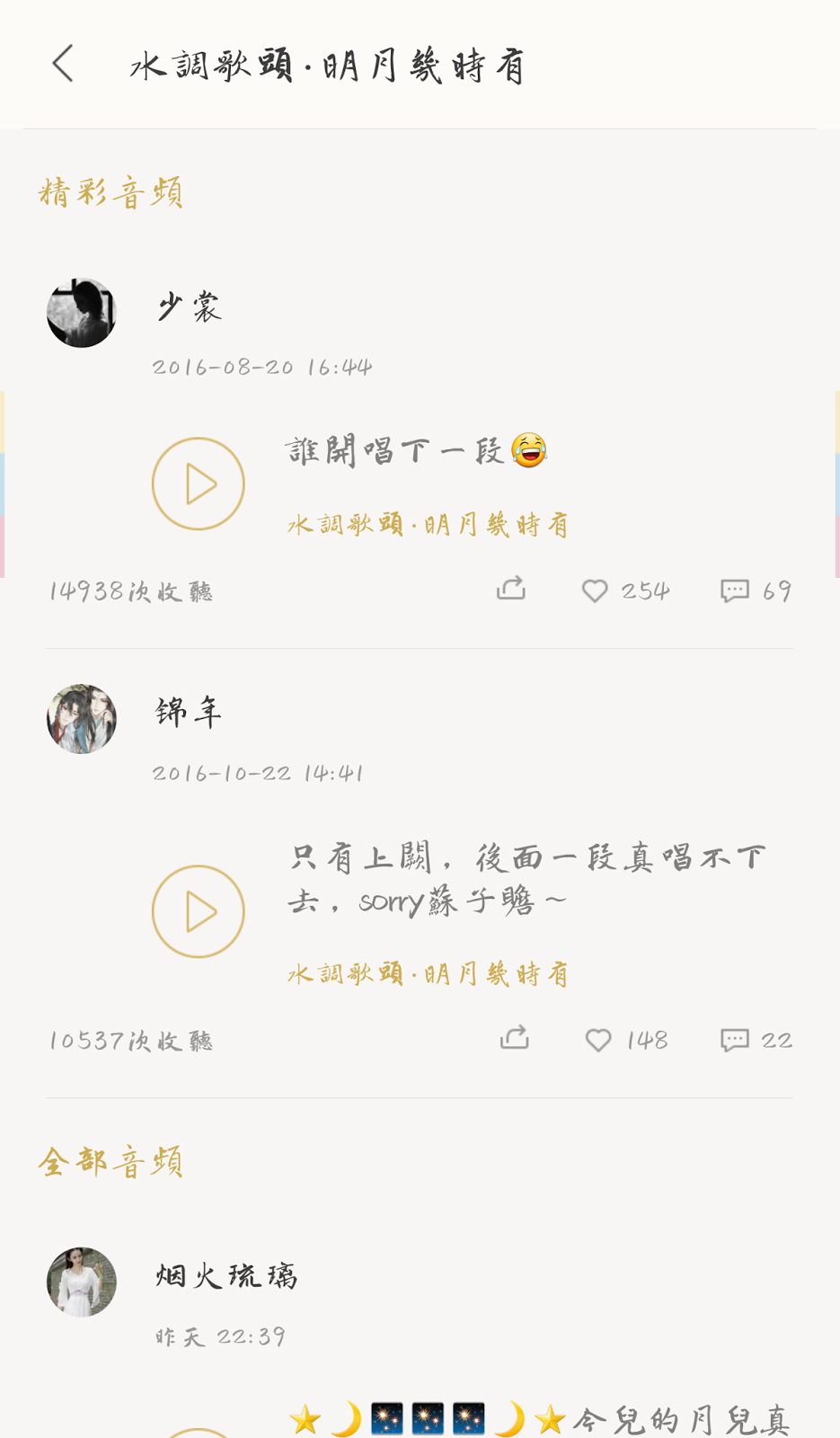Image resolution: width=840 pixels, height=1438 pixels.
Task: Share 锦年's audio post
Action: coord(514,1039)
